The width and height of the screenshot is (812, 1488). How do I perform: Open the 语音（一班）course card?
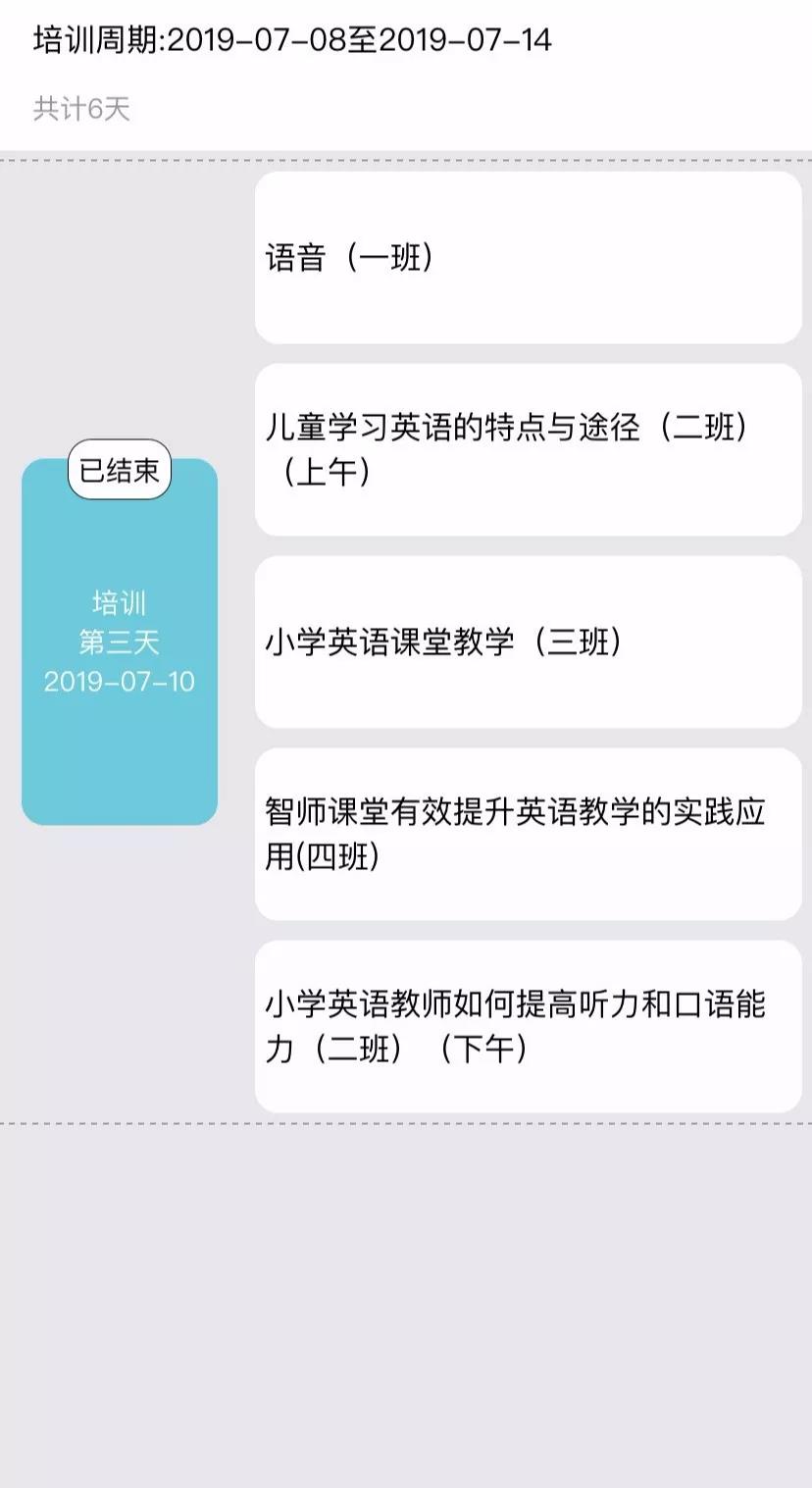[x=529, y=258]
